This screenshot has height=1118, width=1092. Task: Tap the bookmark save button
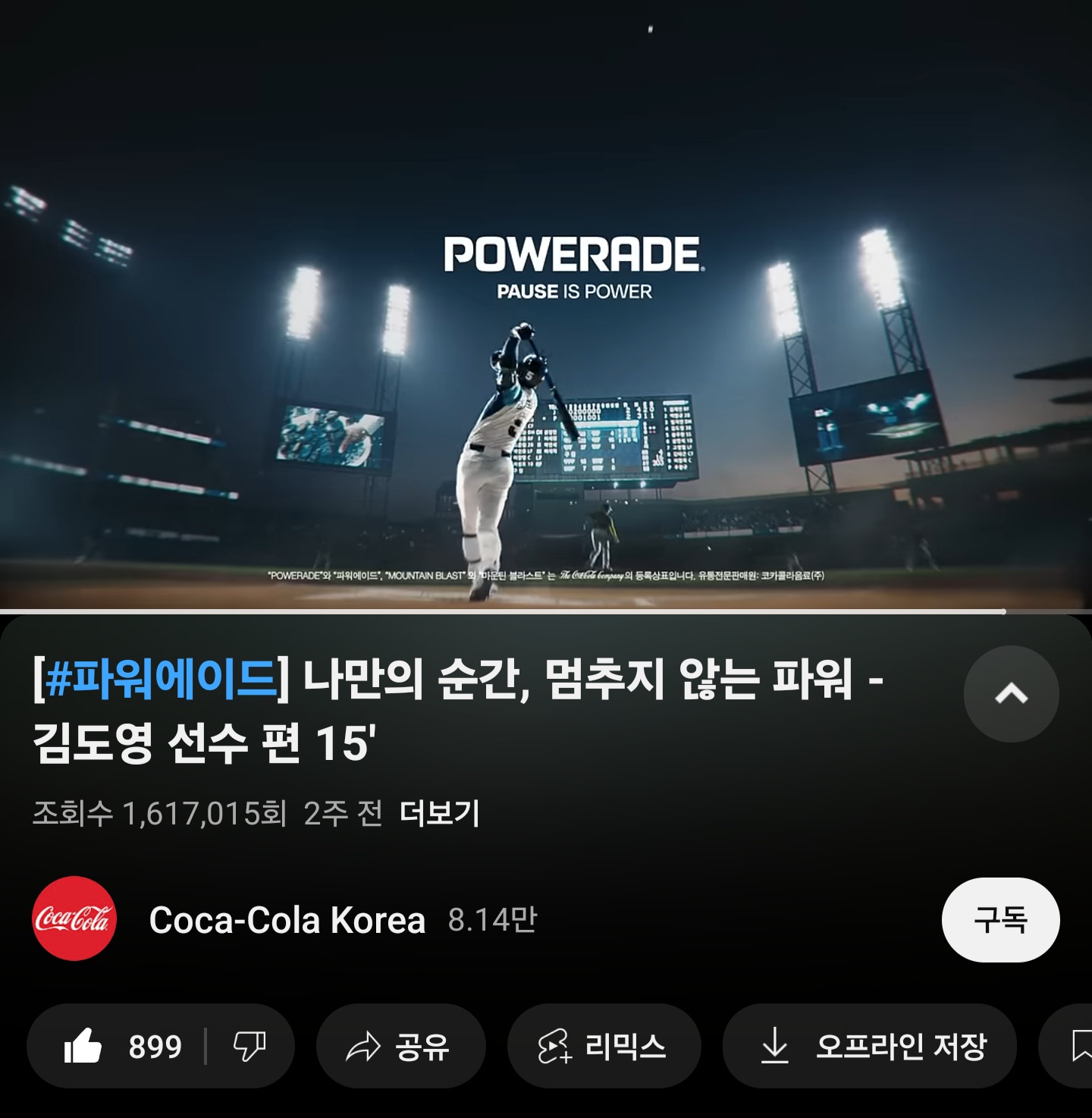tap(1078, 1047)
